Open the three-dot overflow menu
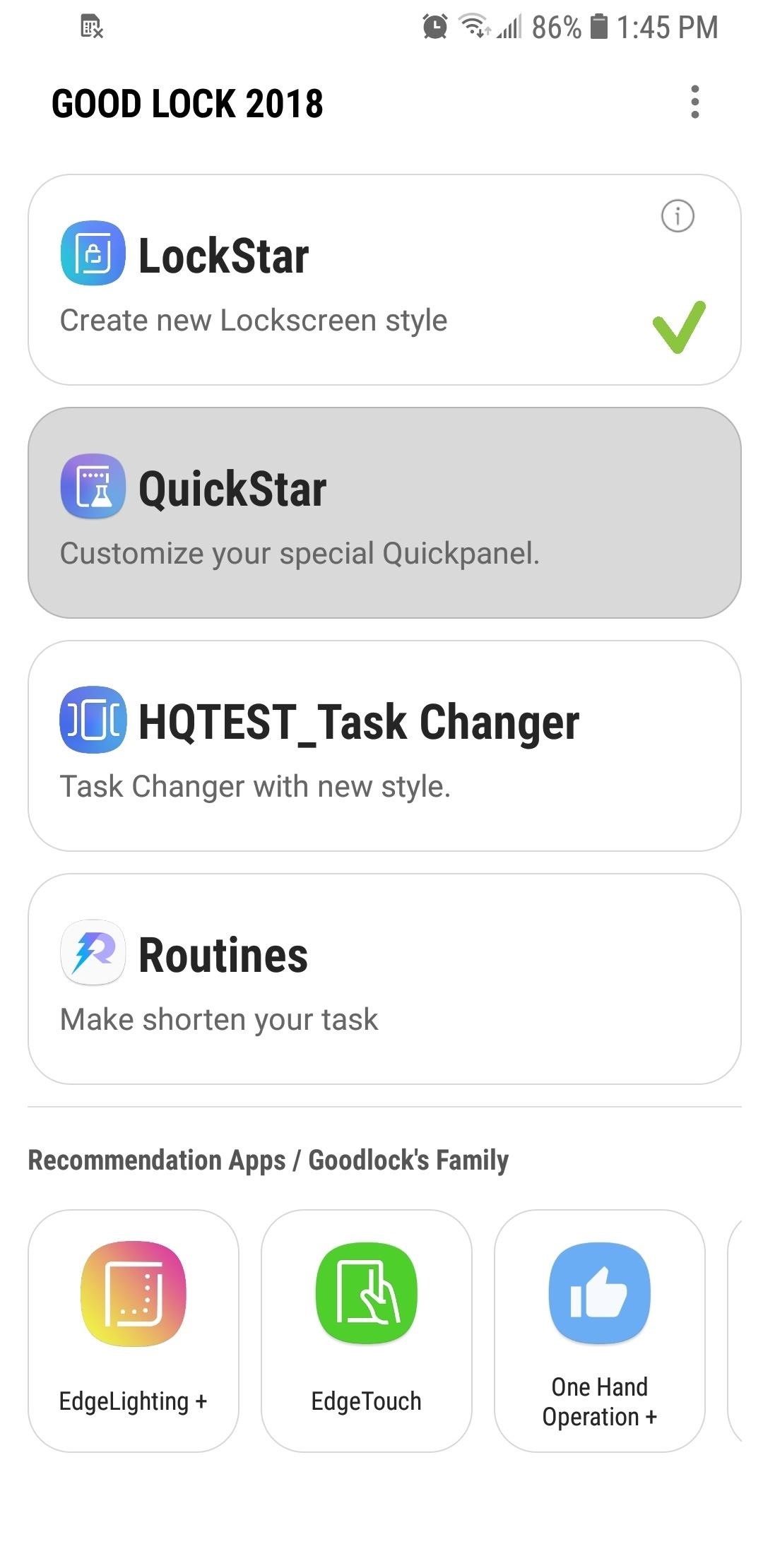Viewport: 763px width, 1568px height. click(x=695, y=103)
